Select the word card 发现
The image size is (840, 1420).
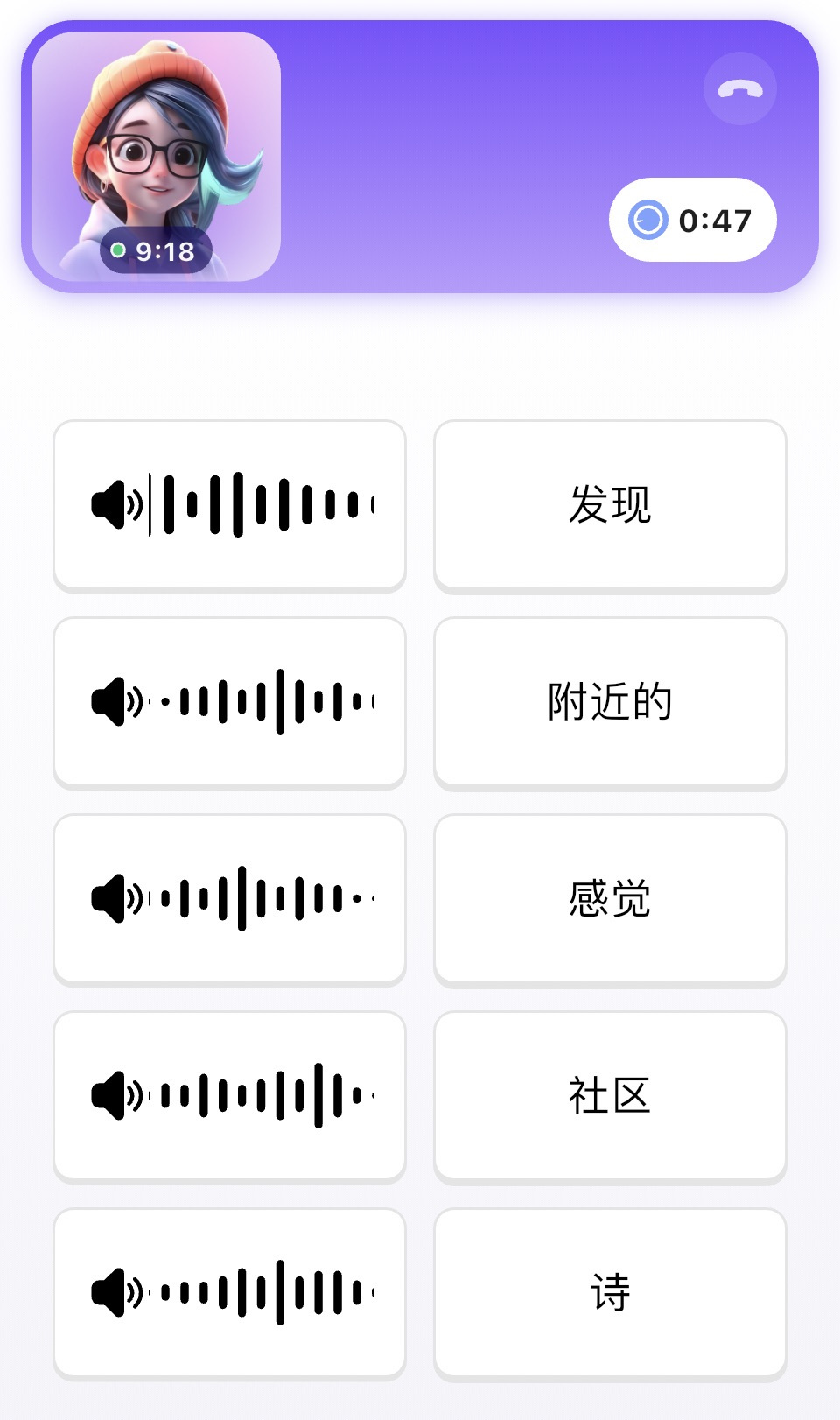[610, 504]
